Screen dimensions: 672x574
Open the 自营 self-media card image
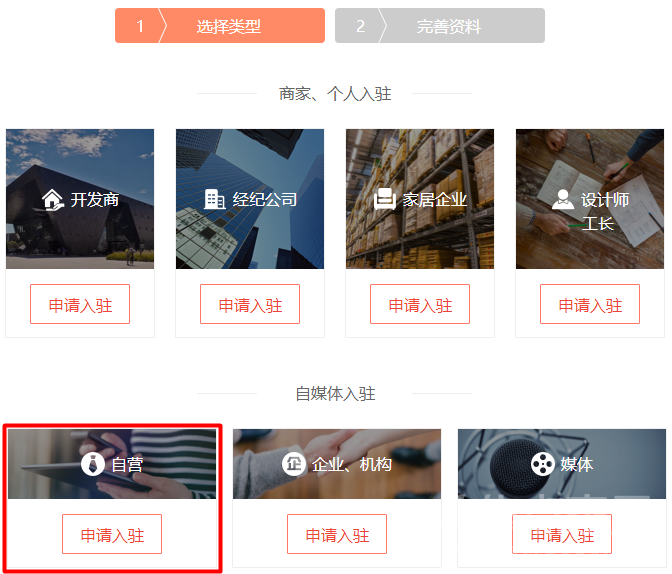[x=112, y=464]
